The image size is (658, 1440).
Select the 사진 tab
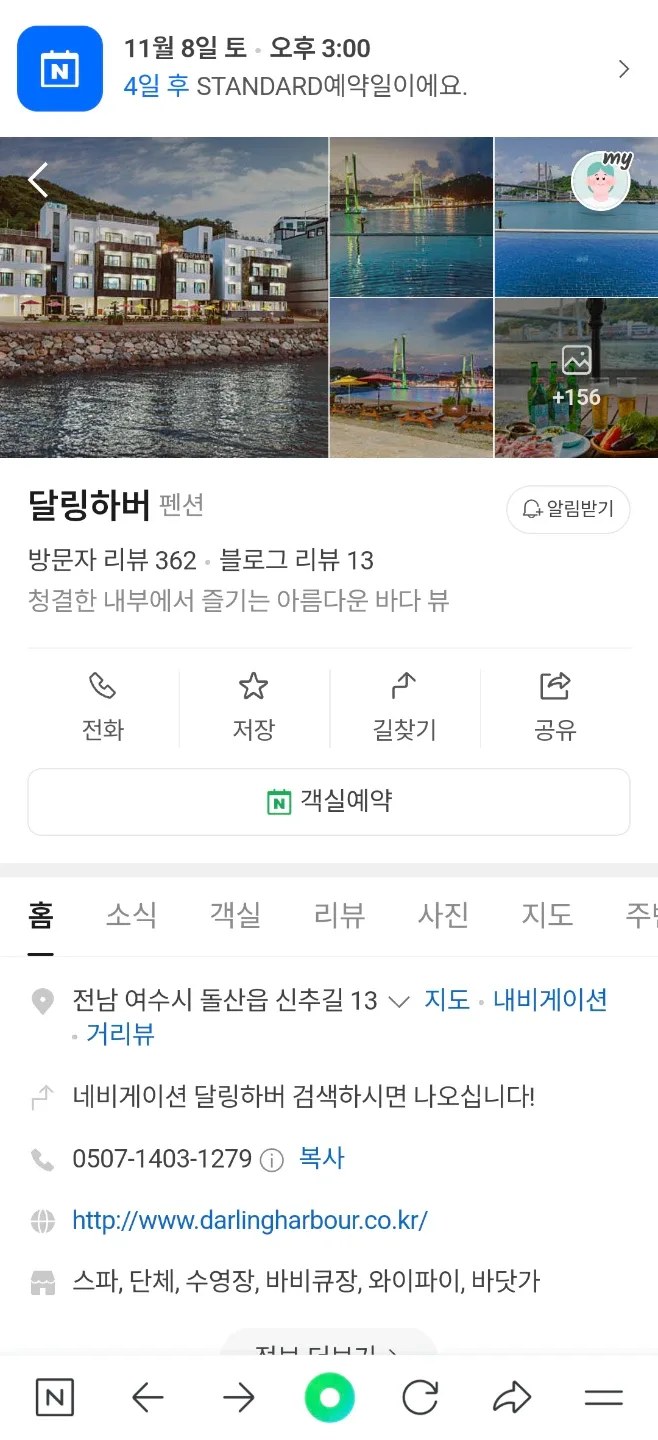click(x=443, y=914)
